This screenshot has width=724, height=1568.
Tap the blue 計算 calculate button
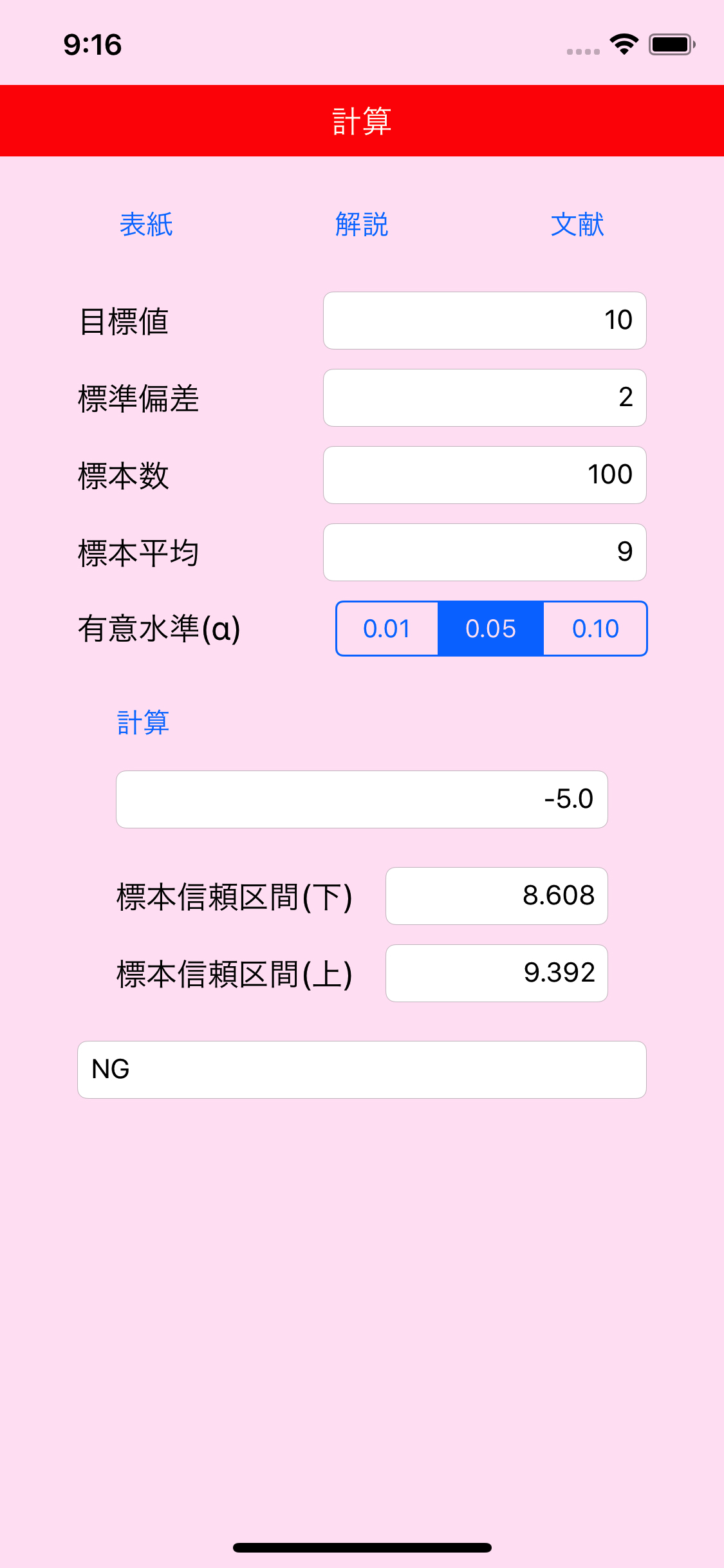[143, 722]
